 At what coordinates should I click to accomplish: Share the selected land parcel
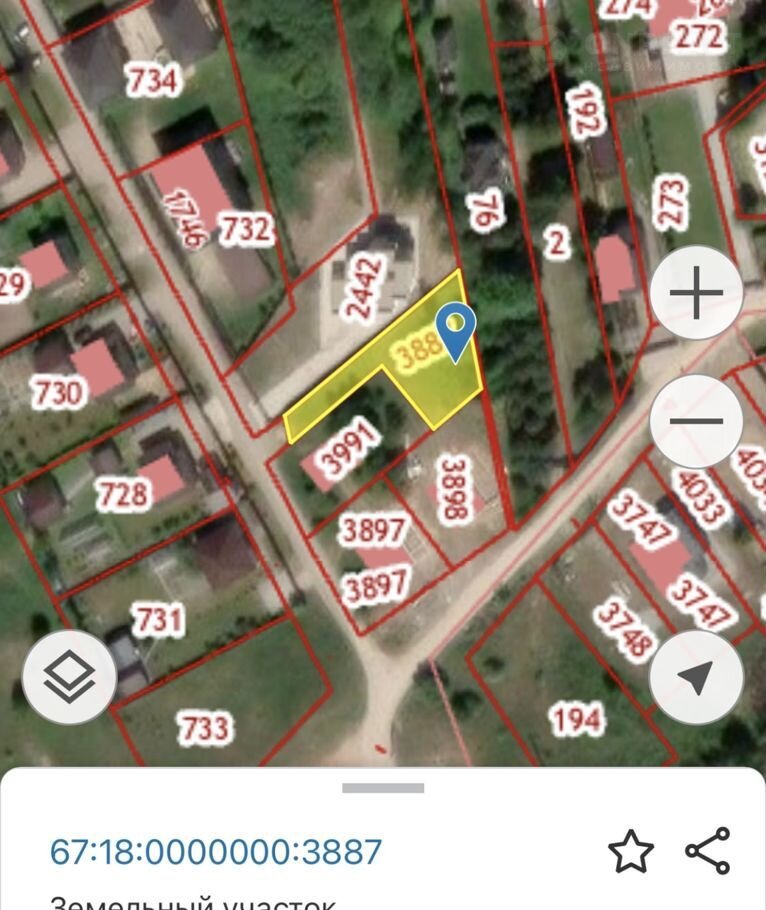coord(708,851)
